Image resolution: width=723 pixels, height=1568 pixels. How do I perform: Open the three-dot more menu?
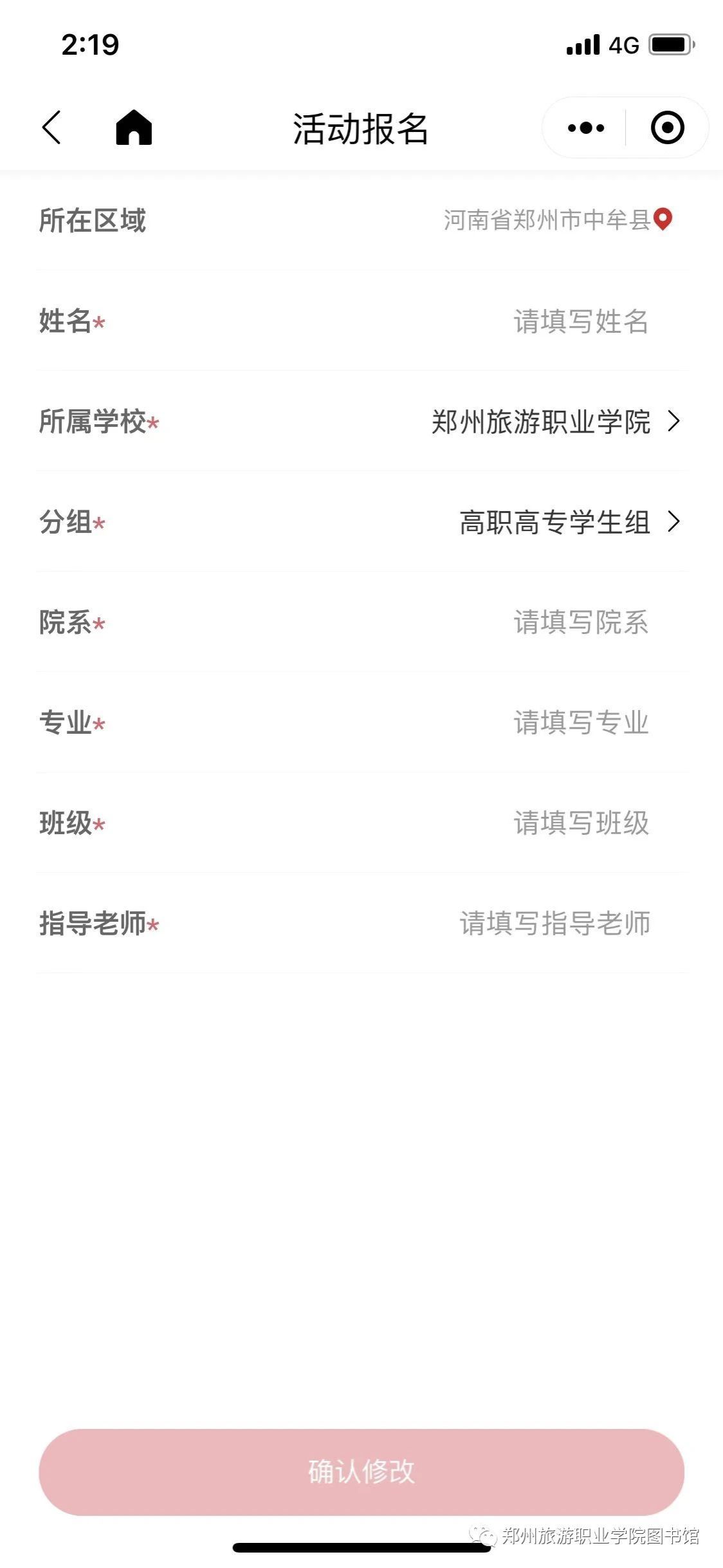click(586, 128)
